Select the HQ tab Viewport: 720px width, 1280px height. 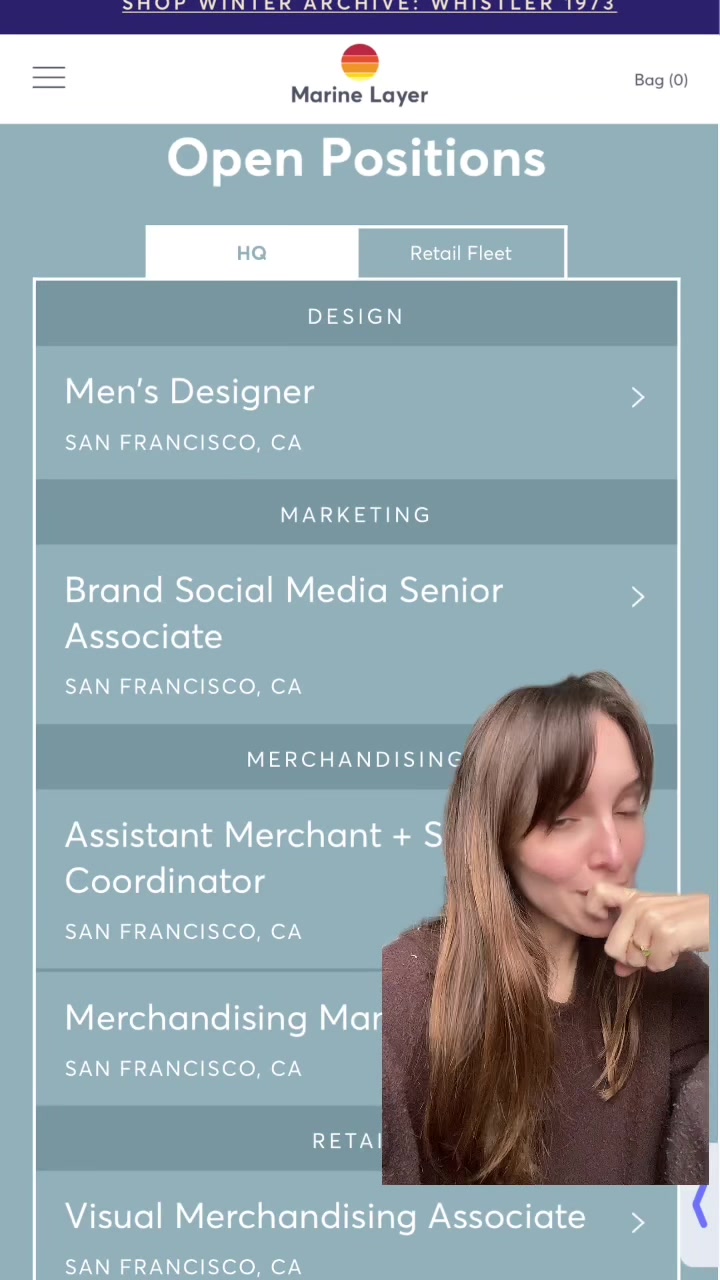click(x=252, y=254)
